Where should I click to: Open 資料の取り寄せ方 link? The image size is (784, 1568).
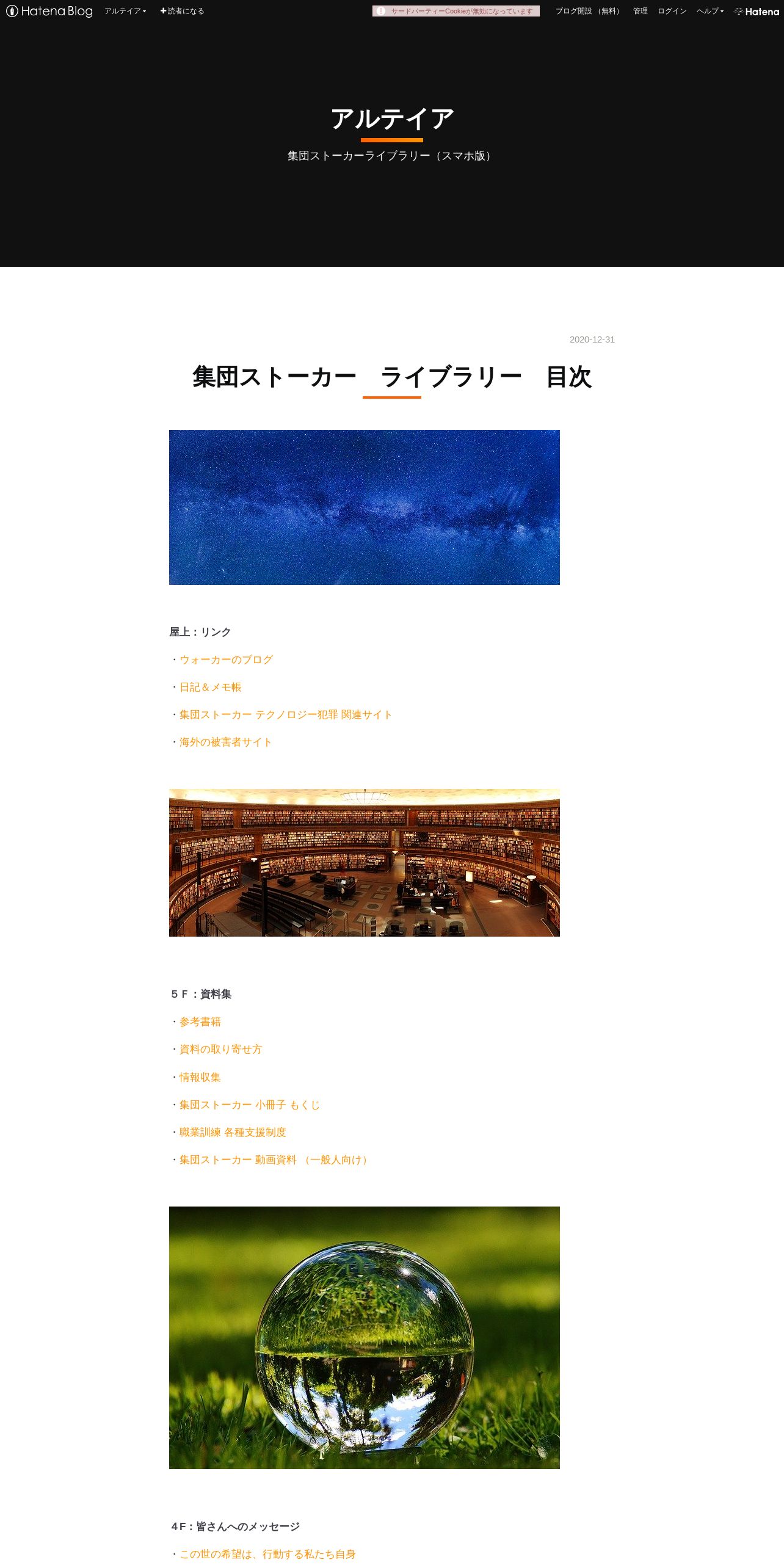(221, 1049)
